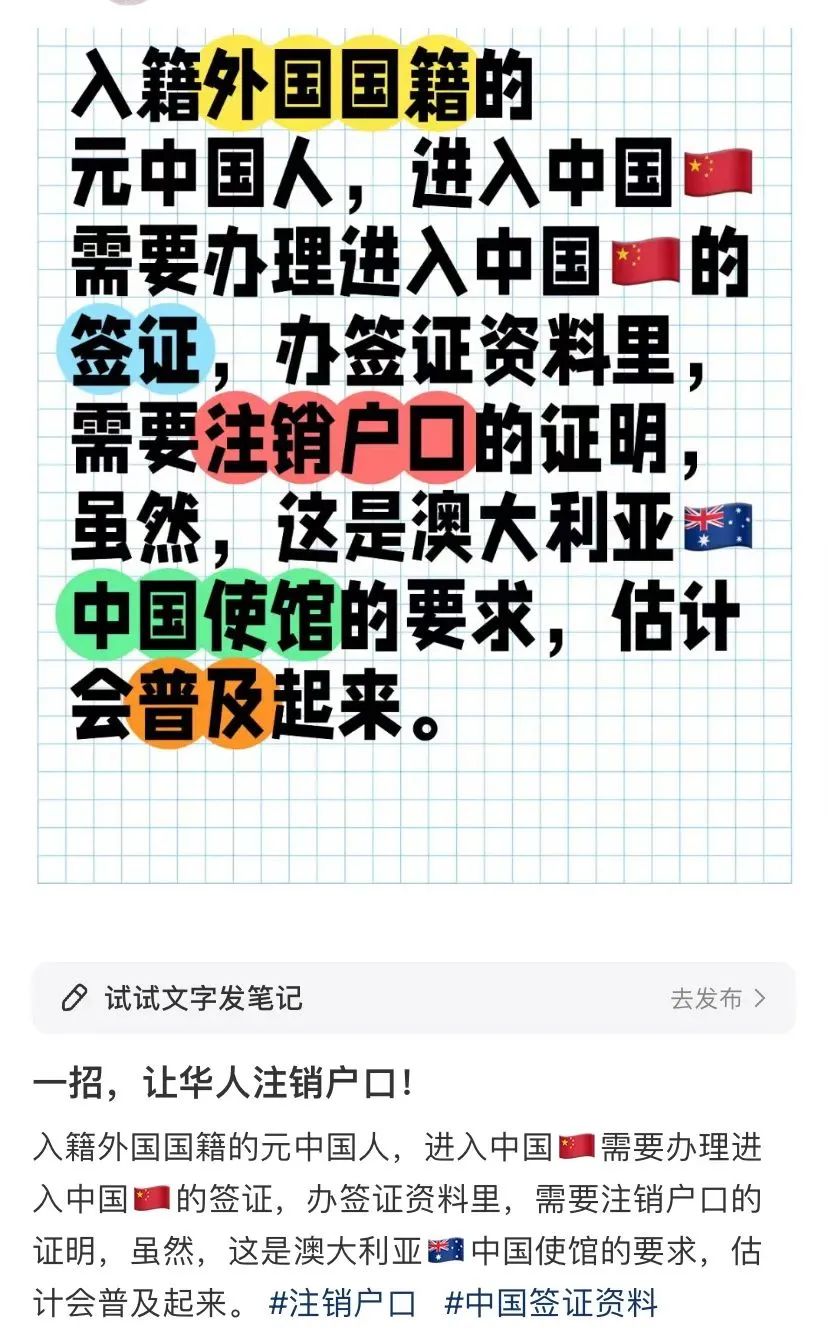This screenshot has width=828, height=1340.
Task: Open the #注销户口 hashtag
Action: click(x=343, y=1303)
